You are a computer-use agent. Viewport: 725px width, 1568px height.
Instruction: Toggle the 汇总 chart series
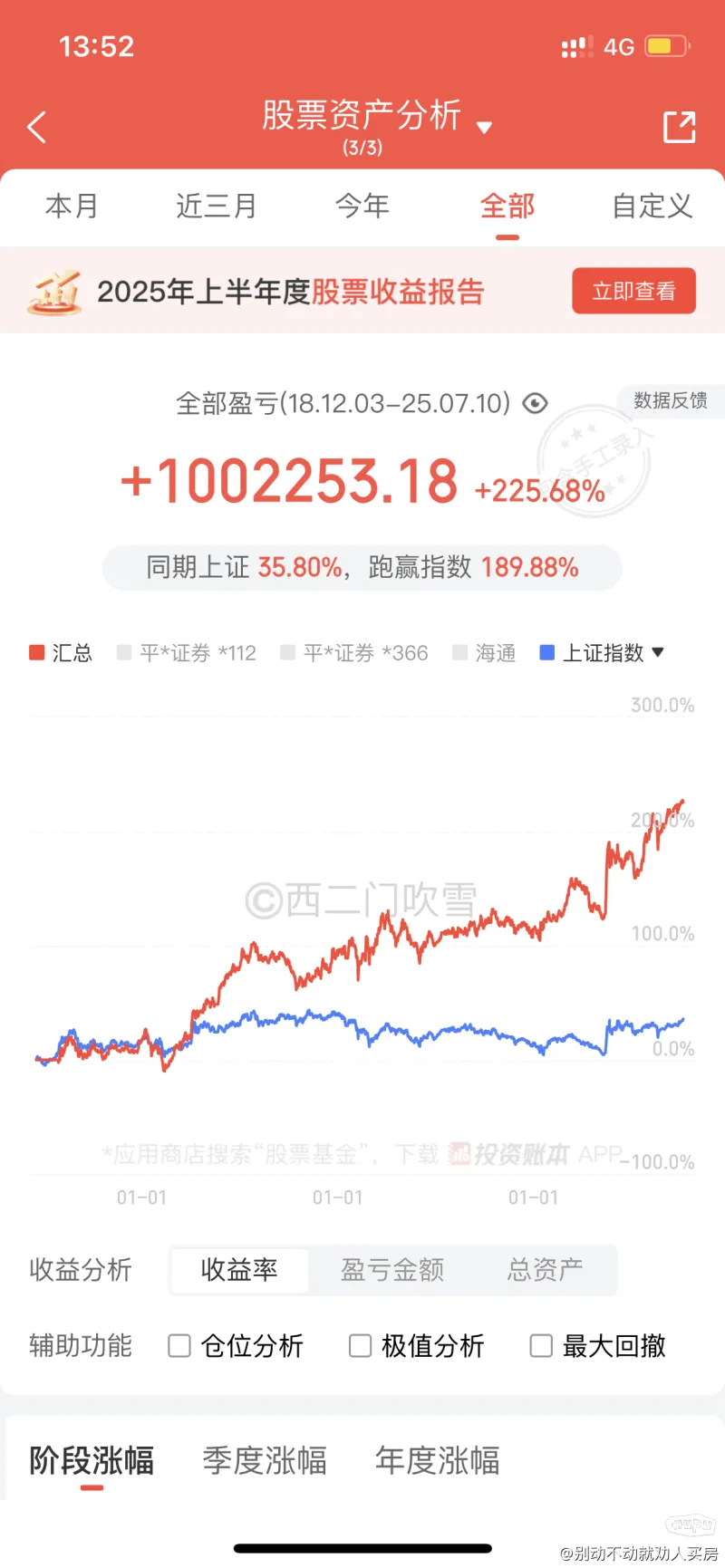pos(61,653)
